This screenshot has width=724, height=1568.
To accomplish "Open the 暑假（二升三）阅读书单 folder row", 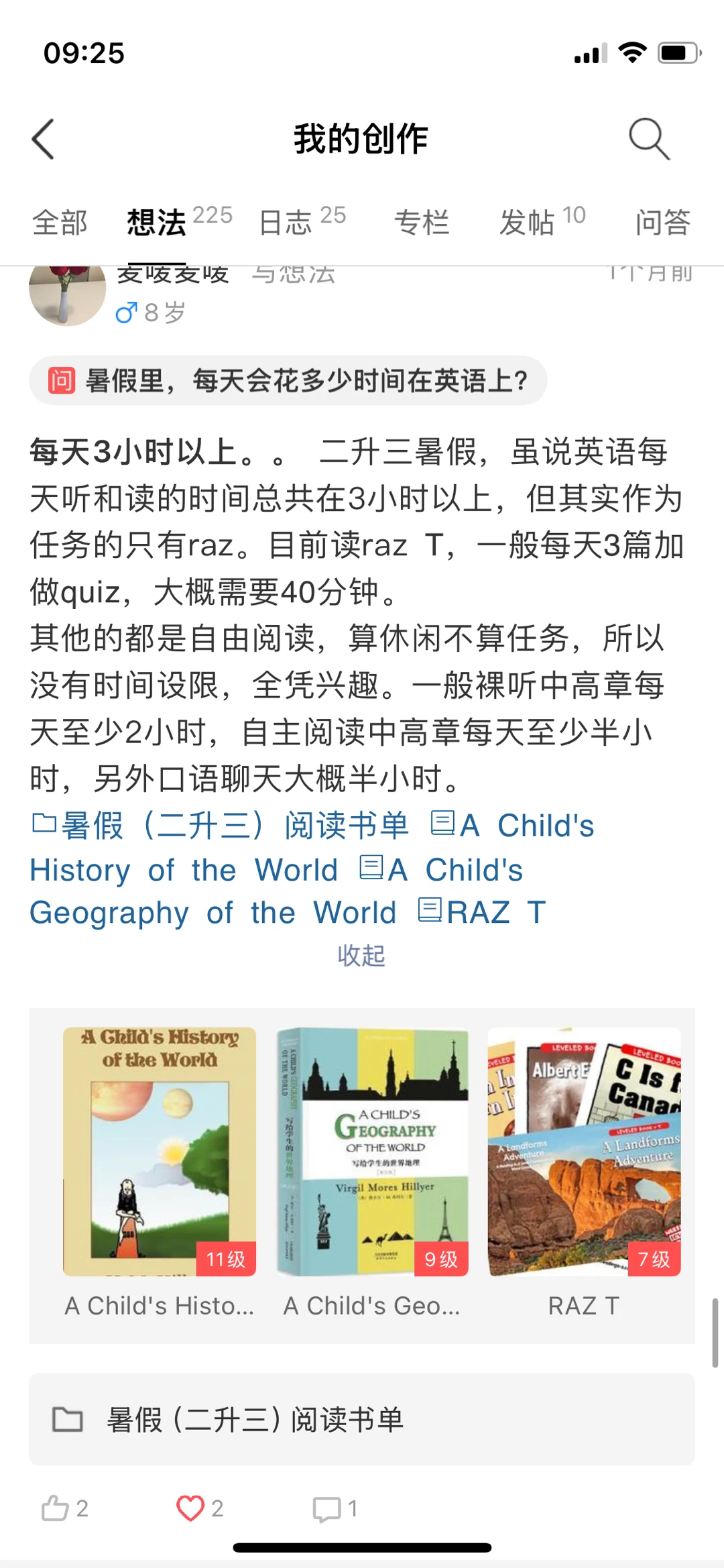I will (x=361, y=1420).
